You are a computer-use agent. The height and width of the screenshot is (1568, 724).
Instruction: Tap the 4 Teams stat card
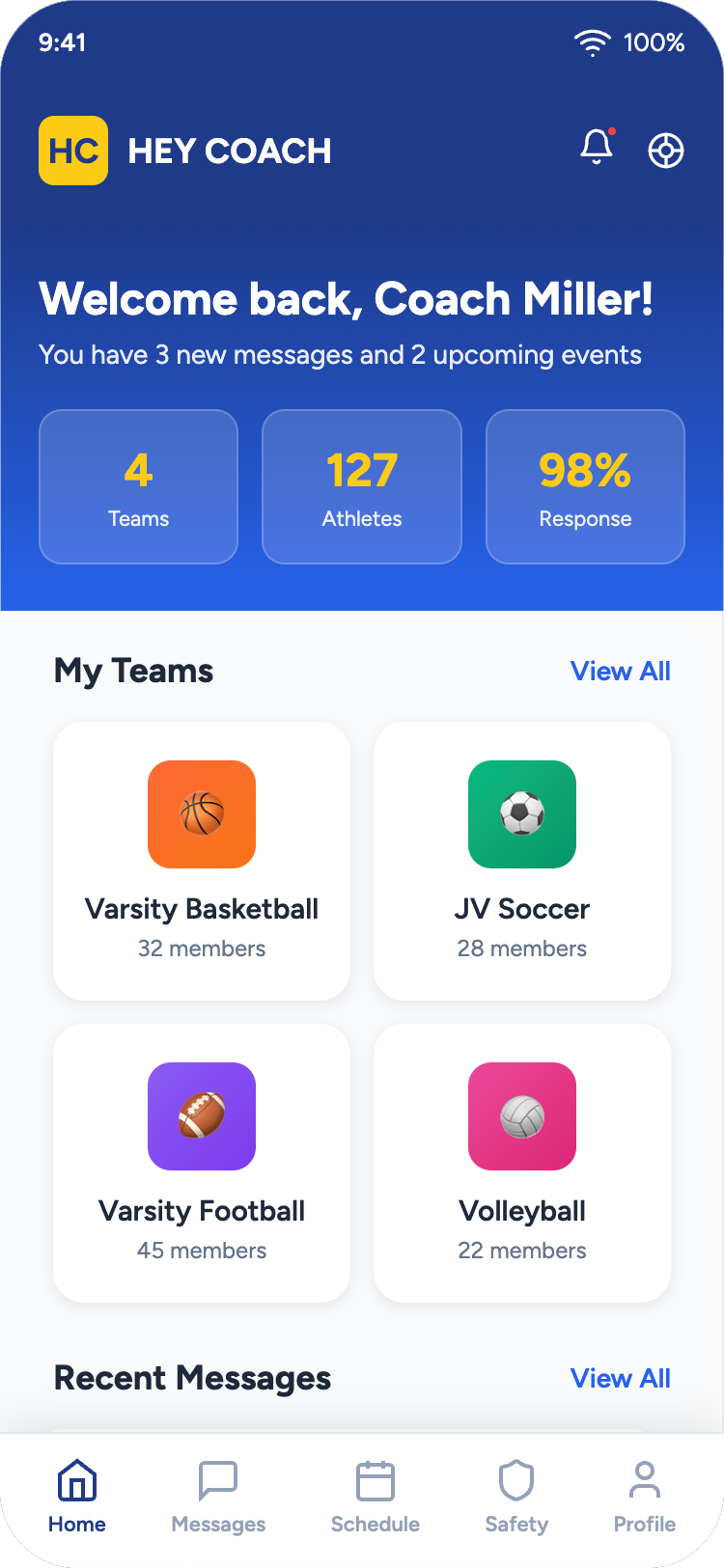(x=137, y=486)
